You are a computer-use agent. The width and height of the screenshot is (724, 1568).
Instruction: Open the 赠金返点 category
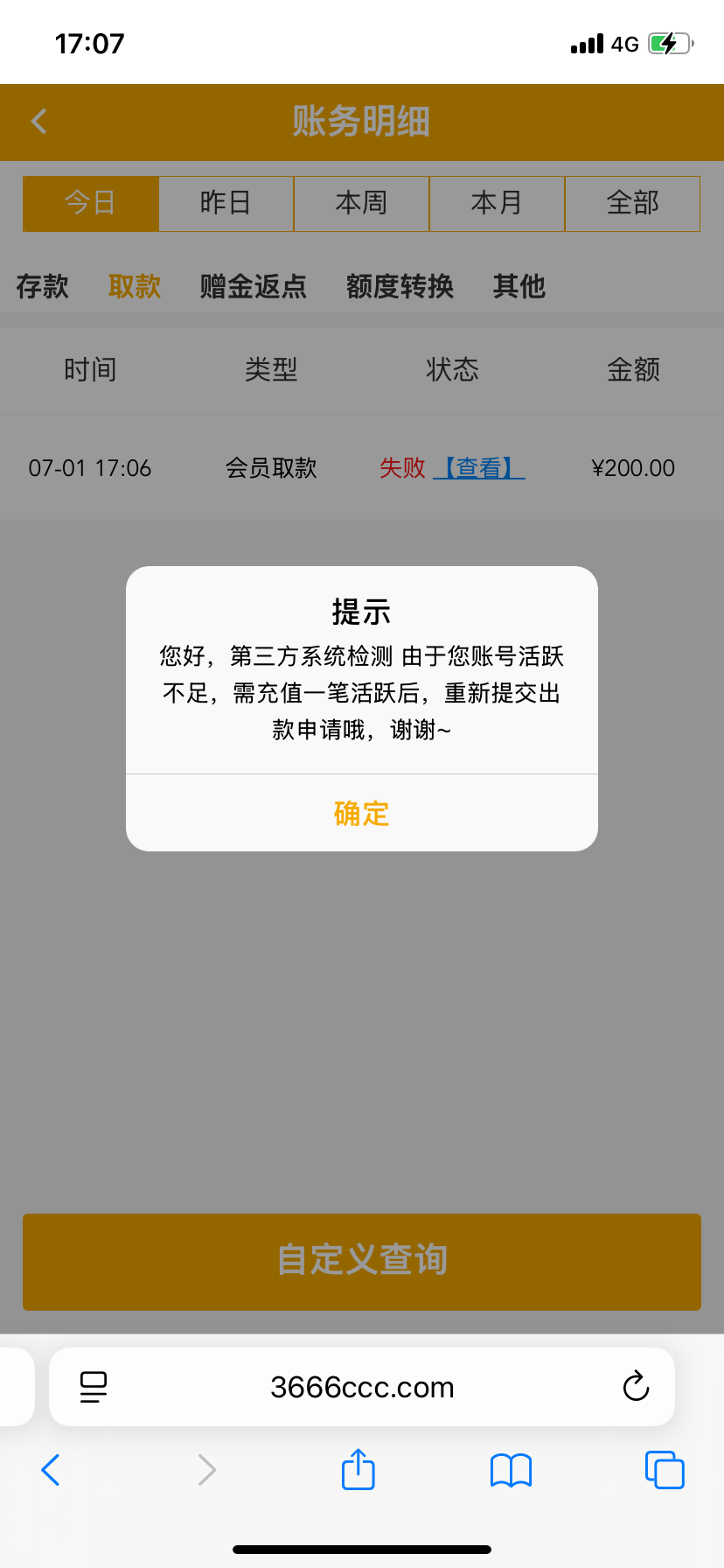254,286
